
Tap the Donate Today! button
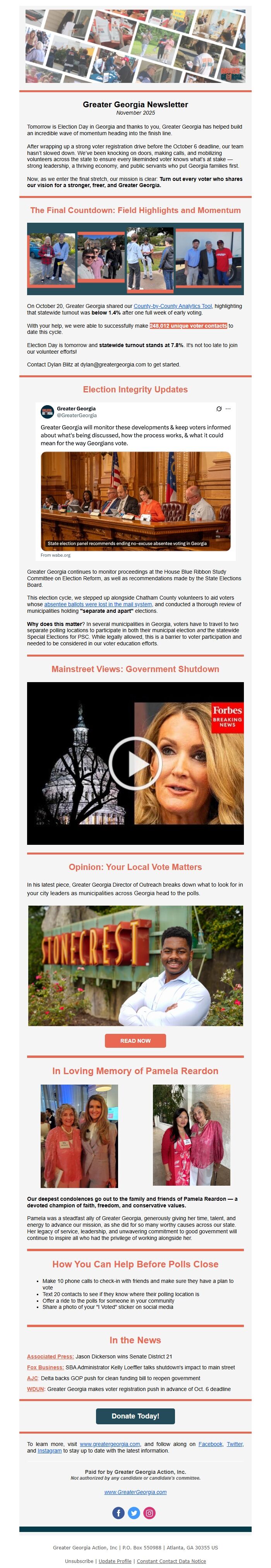click(x=135, y=1416)
